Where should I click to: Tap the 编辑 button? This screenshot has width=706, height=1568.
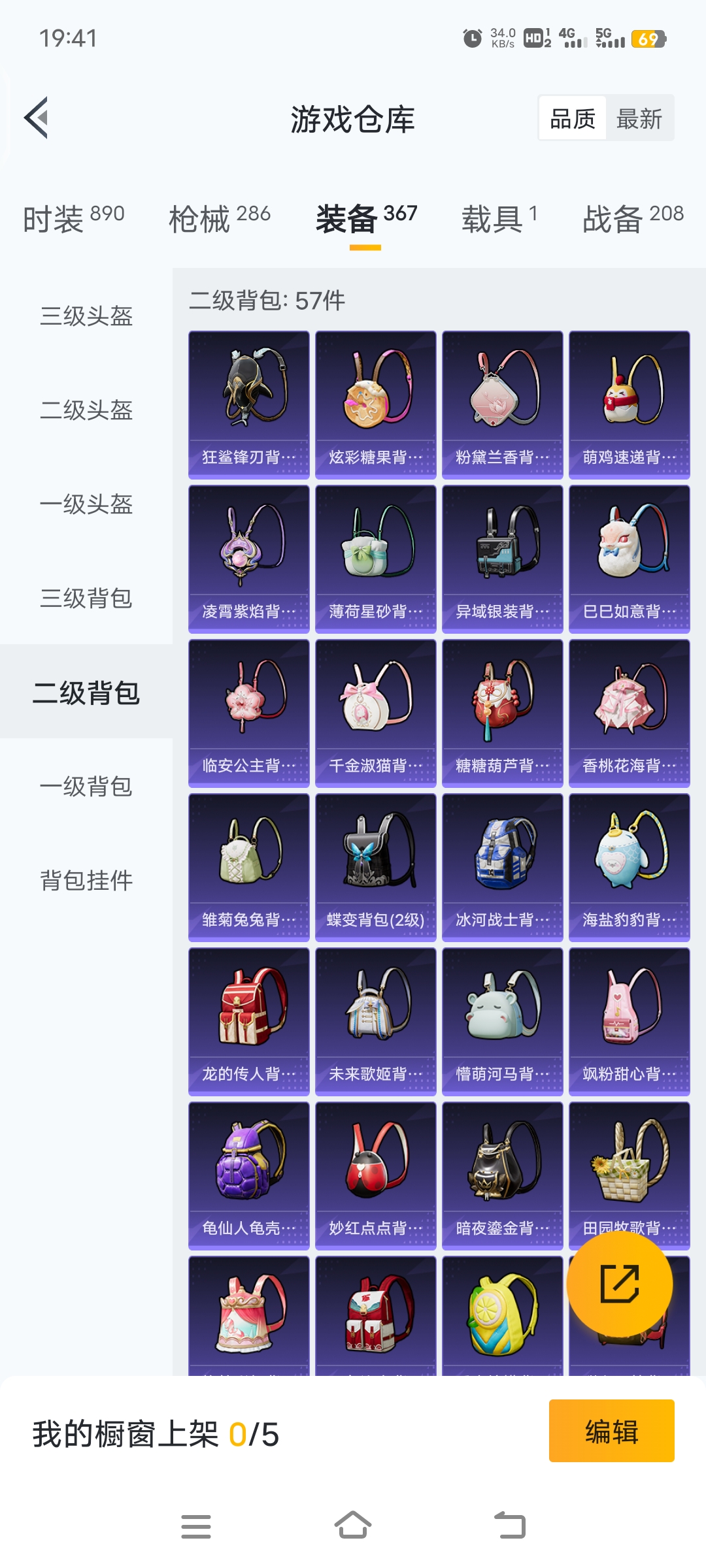coord(611,1431)
